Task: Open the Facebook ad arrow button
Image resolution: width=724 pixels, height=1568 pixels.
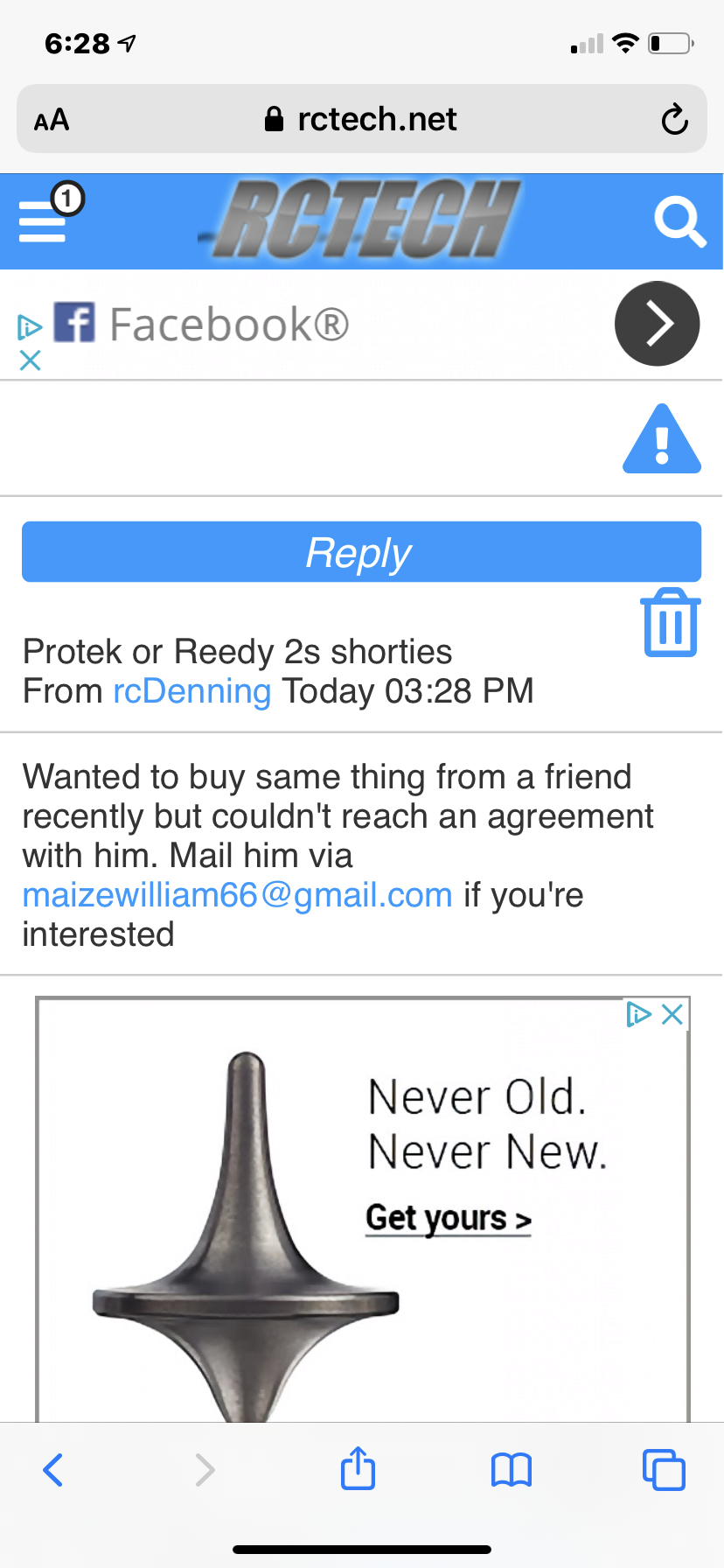Action: coord(657,324)
